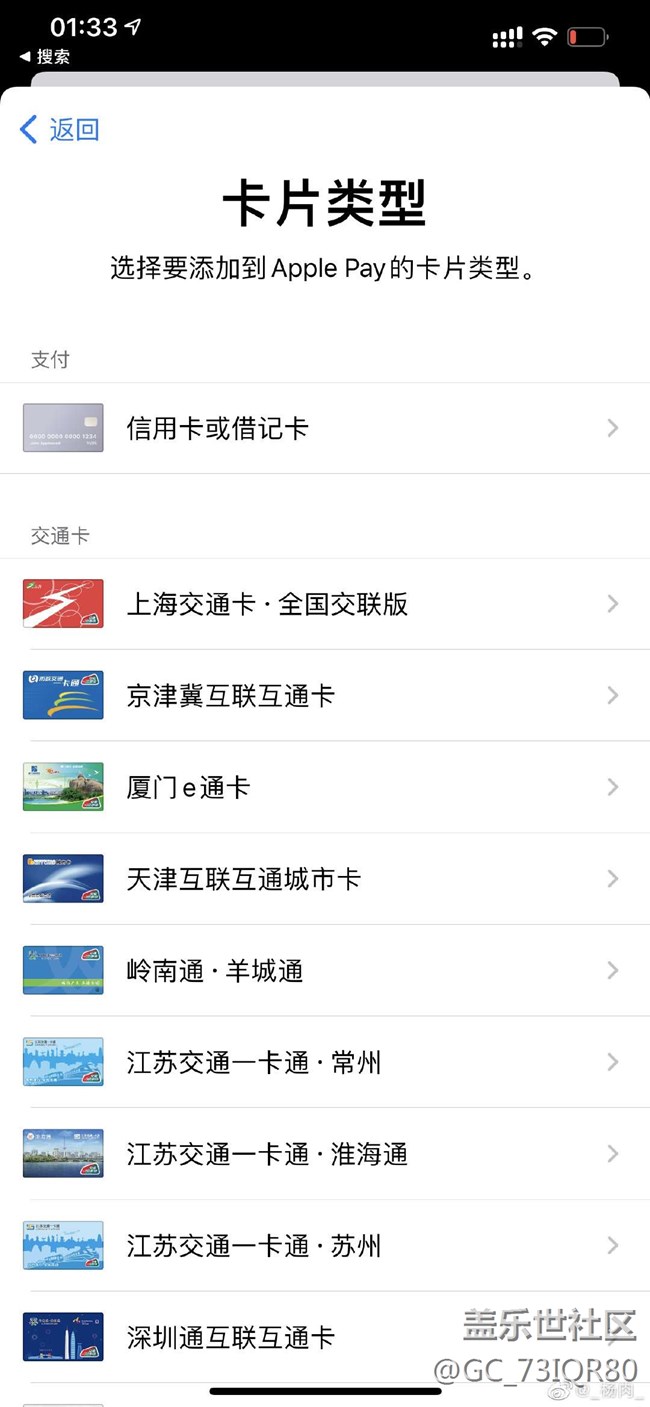Tap 返回 to go back
Screen dimensions: 650x1407
[60, 129]
